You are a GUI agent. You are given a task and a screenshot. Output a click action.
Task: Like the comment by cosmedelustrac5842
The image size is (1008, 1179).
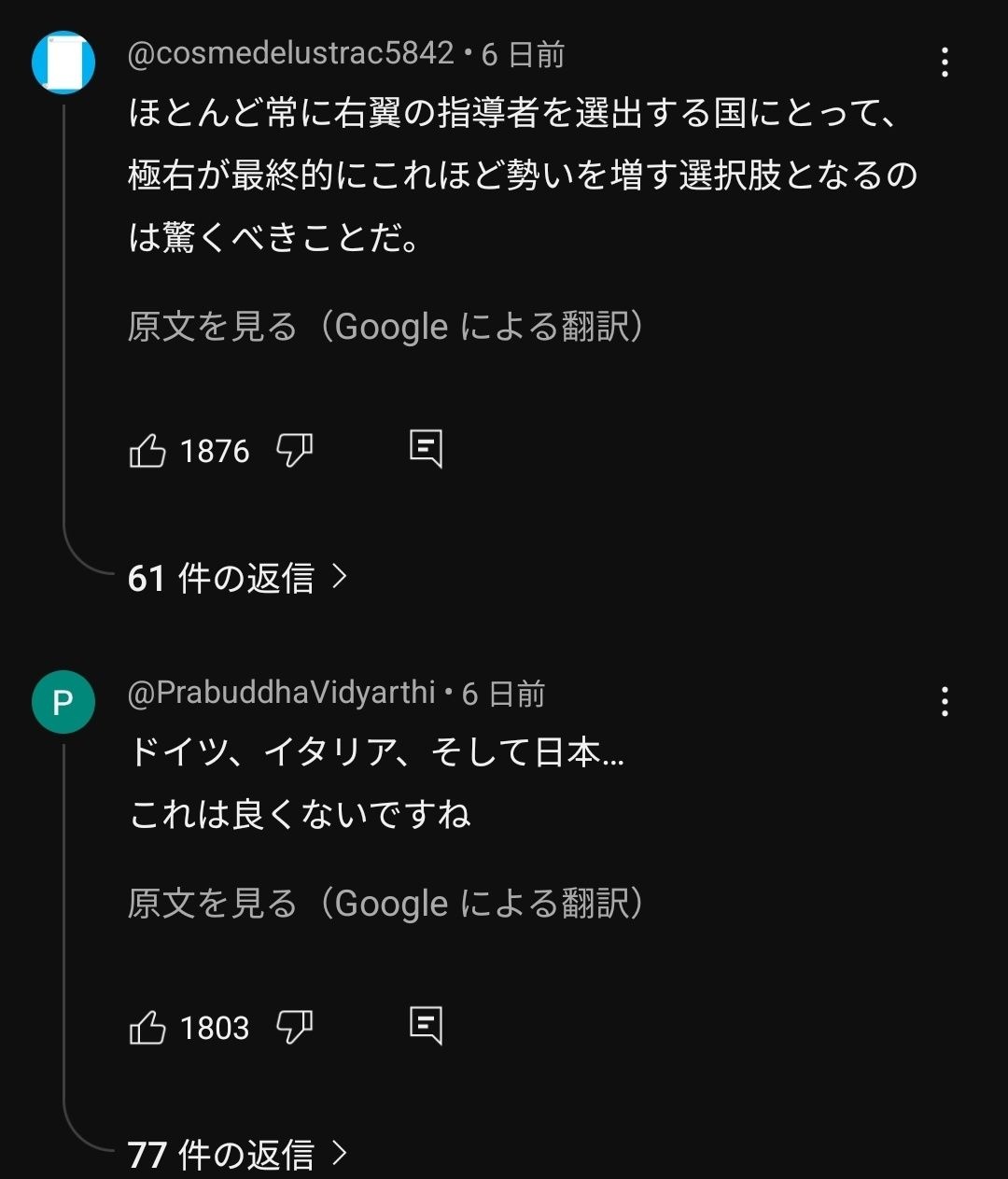click(x=147, y=451)
